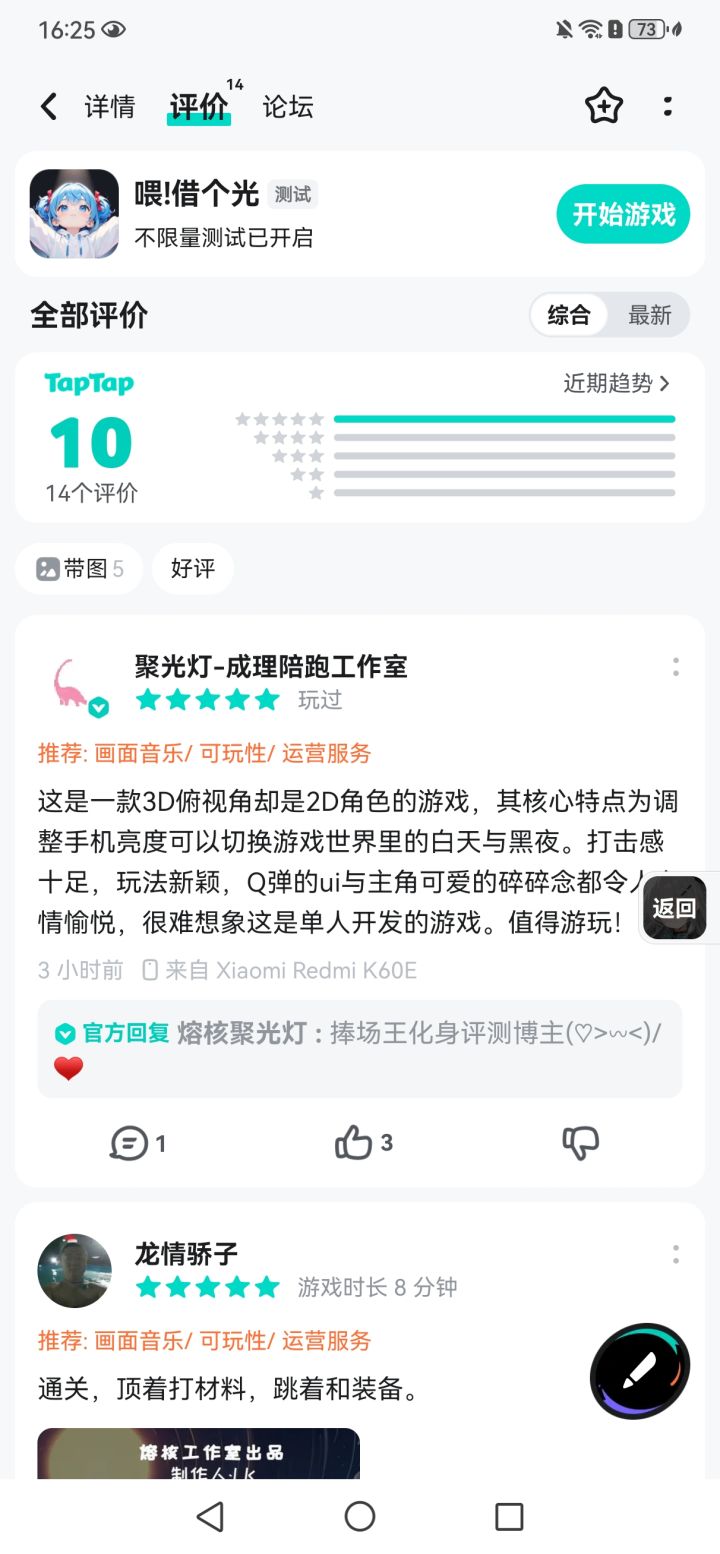Open 聚光灯-成理陪跑工作室's profile avatar

click(x=73, y=683)
